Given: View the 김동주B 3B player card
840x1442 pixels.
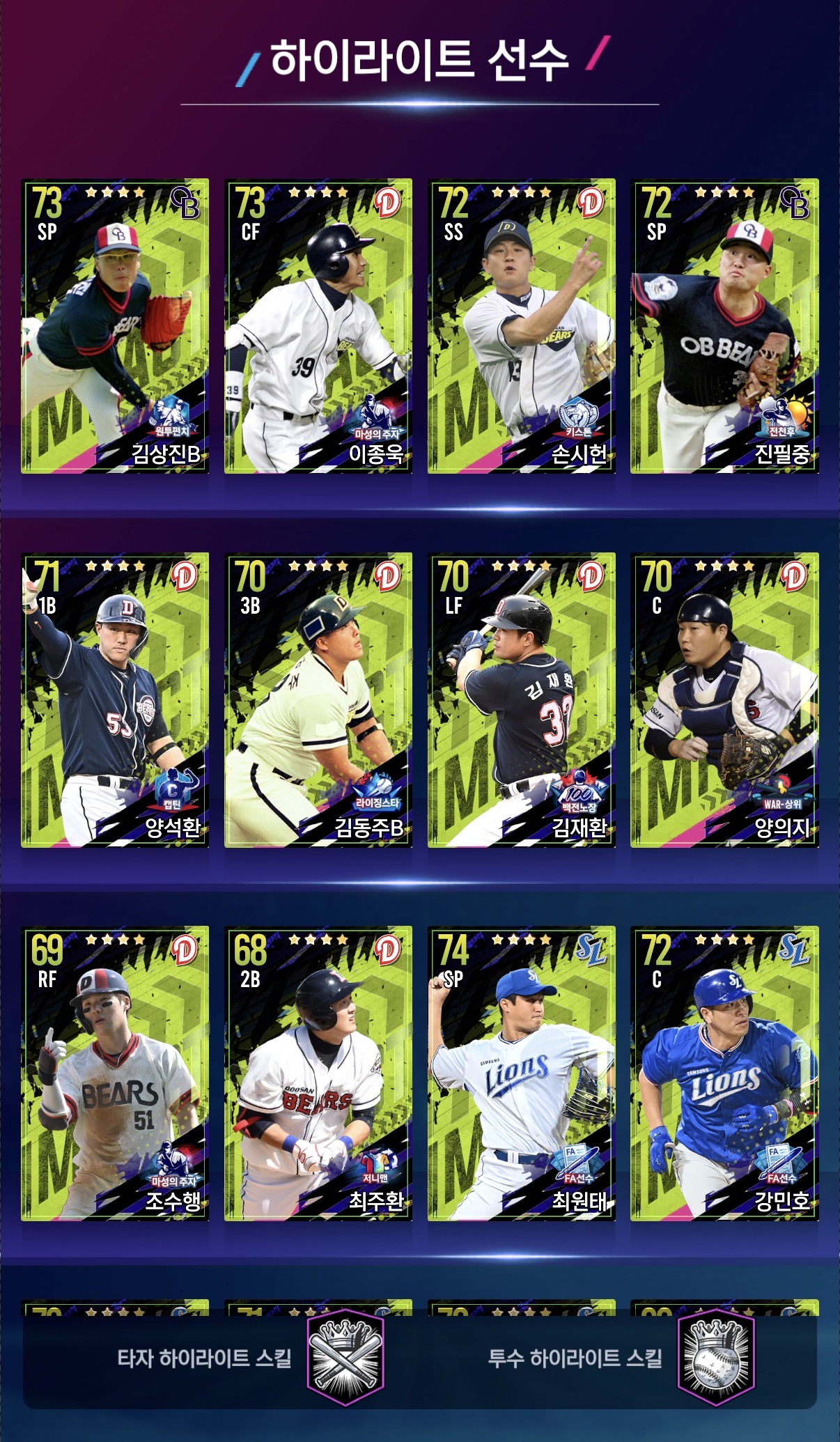Looking at the screenshot, I should pyautogui.click(x=318, y=699).
